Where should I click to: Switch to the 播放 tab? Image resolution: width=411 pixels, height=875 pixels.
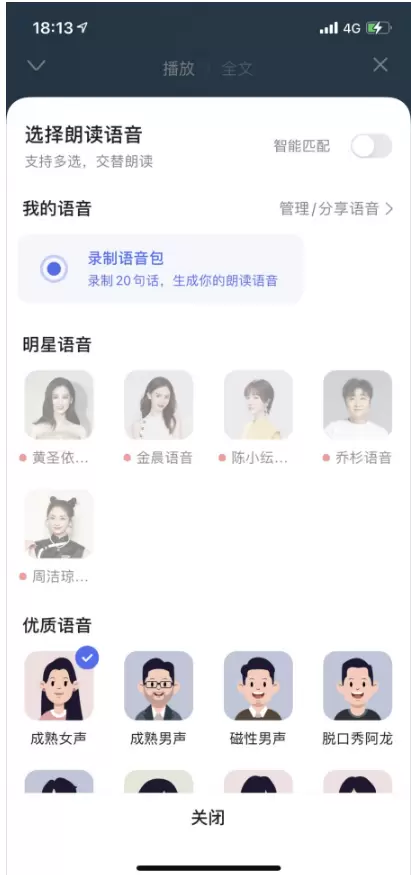[178, 69]
